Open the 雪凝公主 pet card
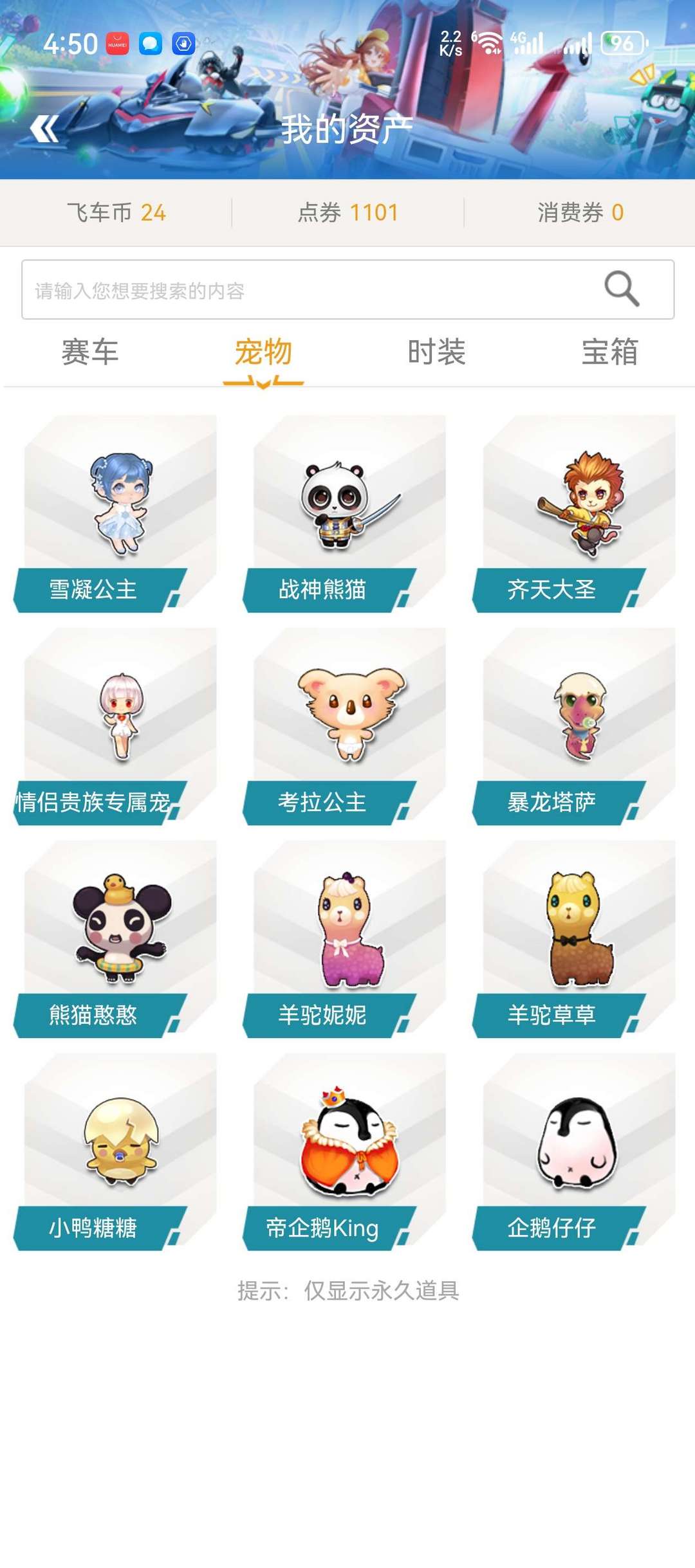The height and width of the screenshot is (1568, 695). point(116,513)
